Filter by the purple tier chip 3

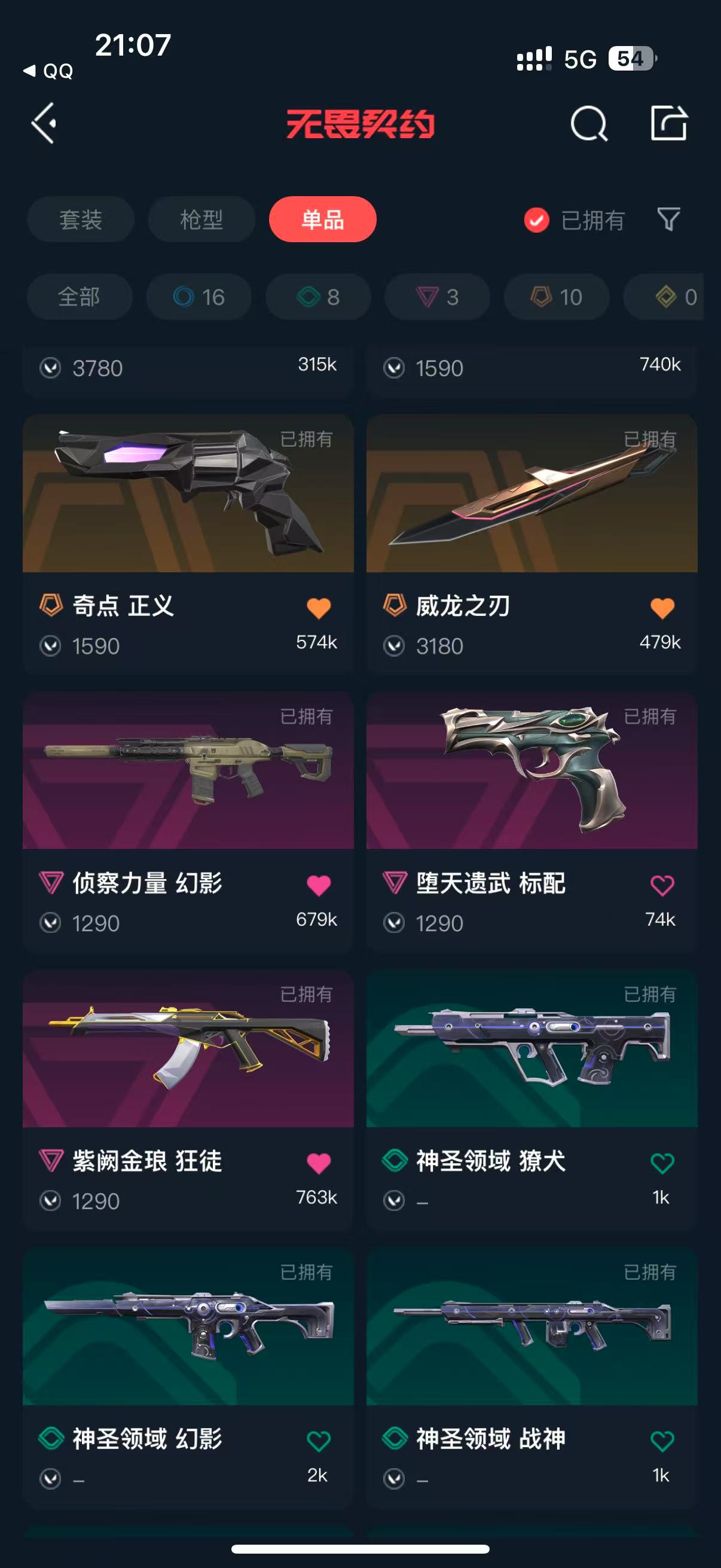[x=437, y=297]
